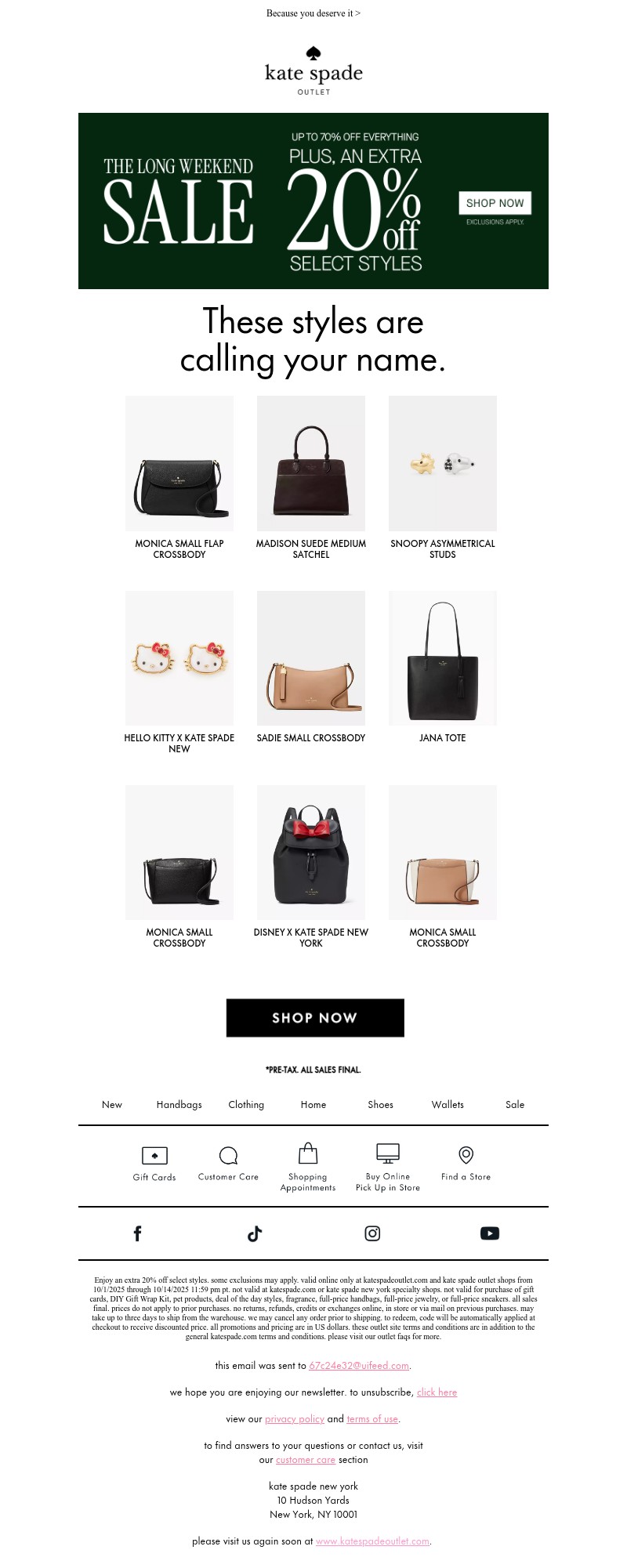The height and width of the screenshot is (1568, 627).
Task: Select the Jana Tote bag
Action: pyautogui.click(x=443, y=658)
